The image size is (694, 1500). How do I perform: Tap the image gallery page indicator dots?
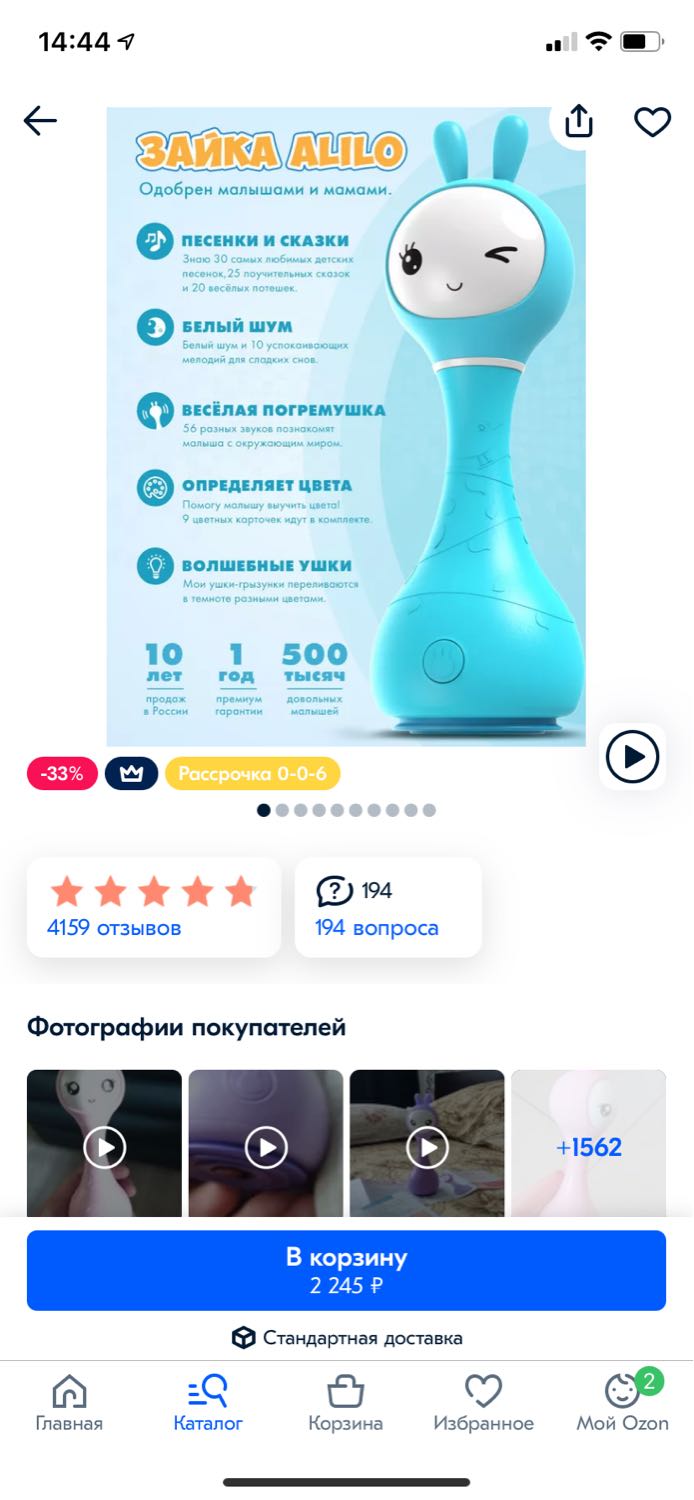point(346,810)
